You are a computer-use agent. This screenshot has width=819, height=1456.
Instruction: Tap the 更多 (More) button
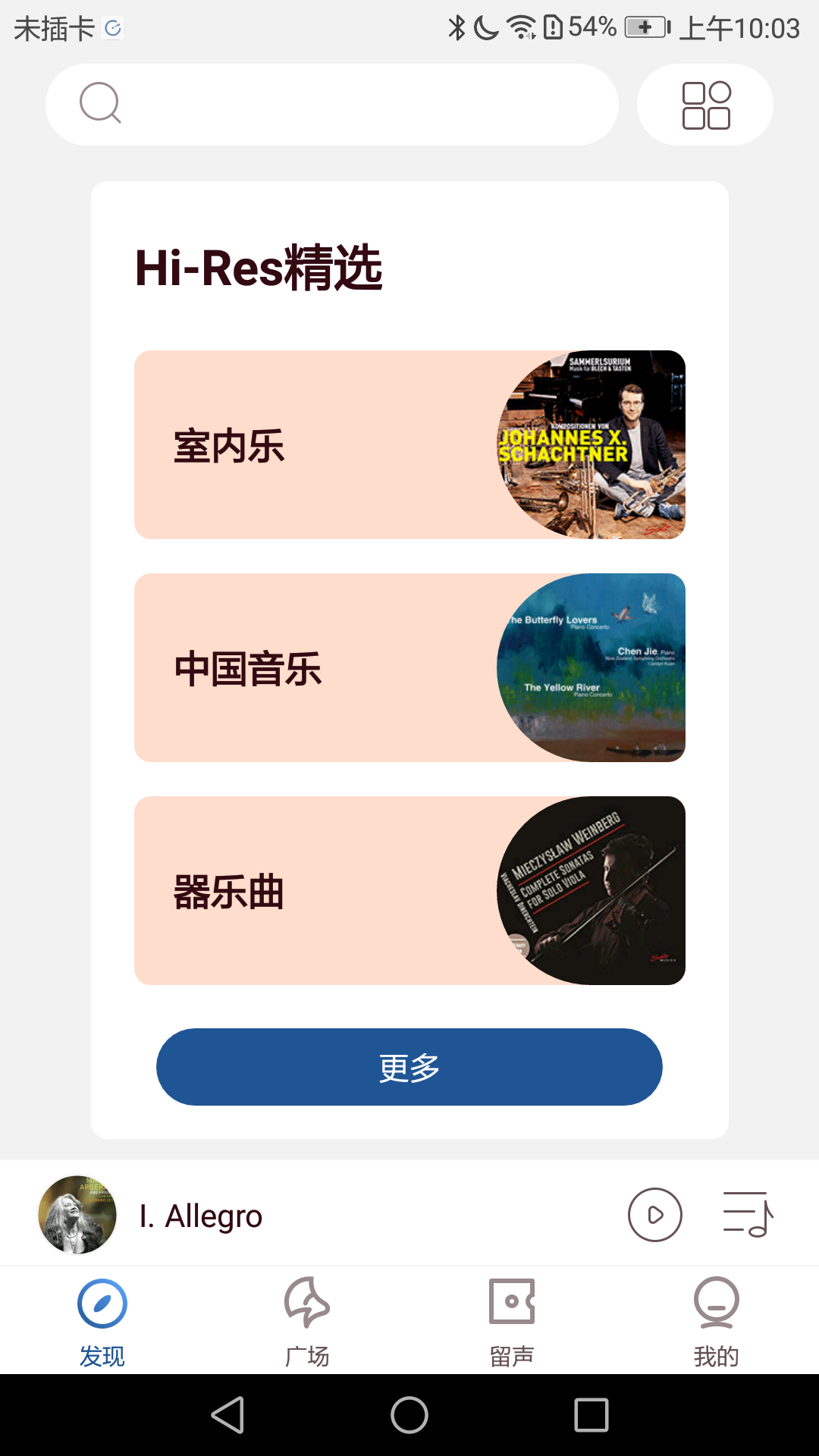tap(409, 1066)
